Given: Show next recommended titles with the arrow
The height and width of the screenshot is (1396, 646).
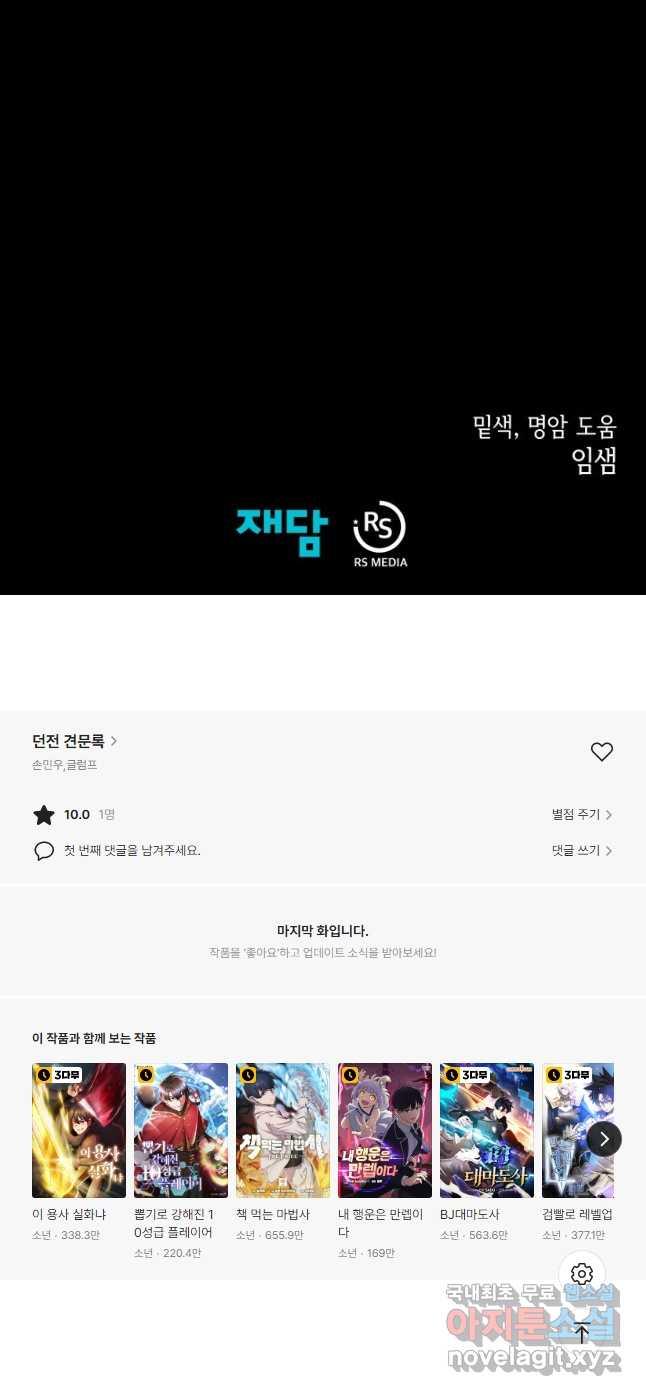Looking at the screenshot, I should point(604,1139).
